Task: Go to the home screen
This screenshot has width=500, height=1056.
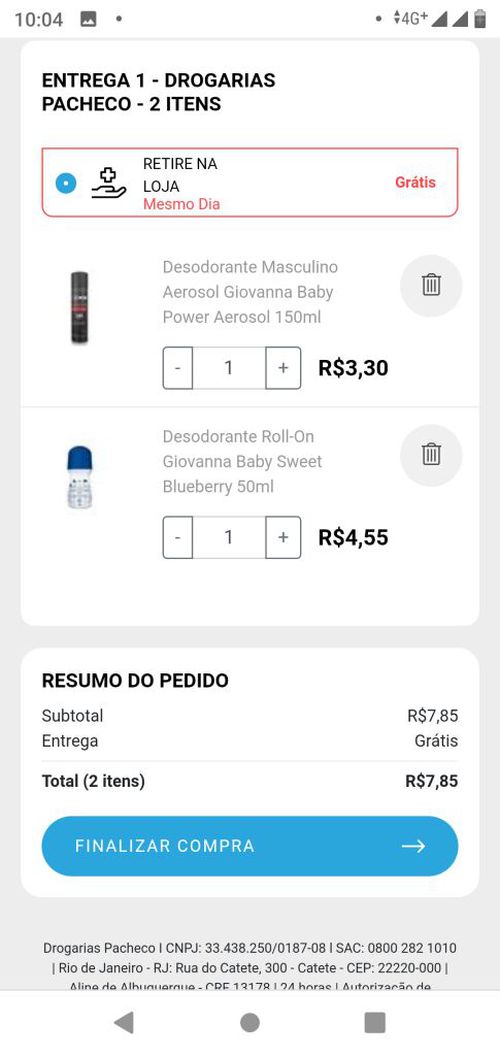Action: [250, 1022]
